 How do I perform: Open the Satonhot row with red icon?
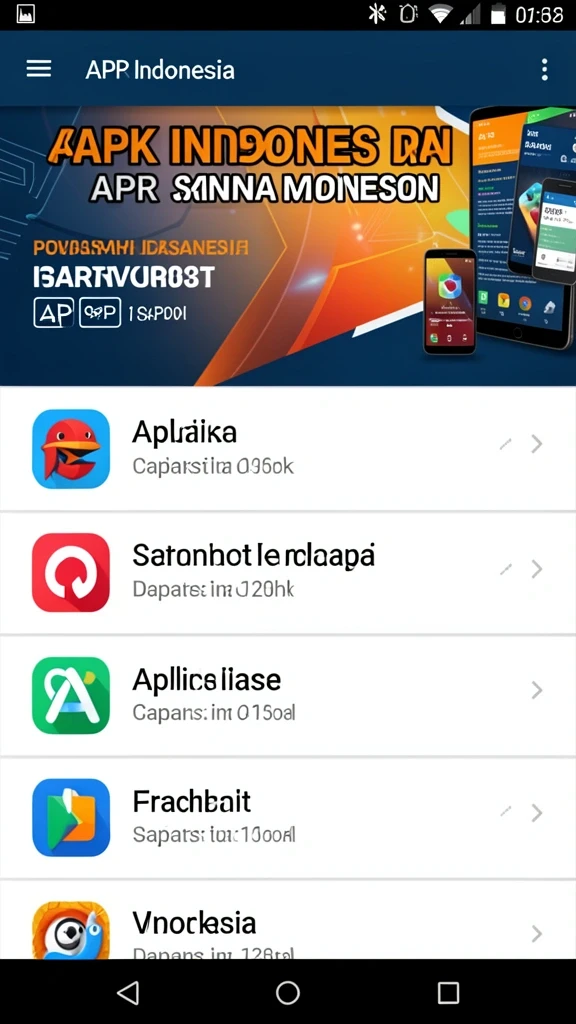point(288,573)
